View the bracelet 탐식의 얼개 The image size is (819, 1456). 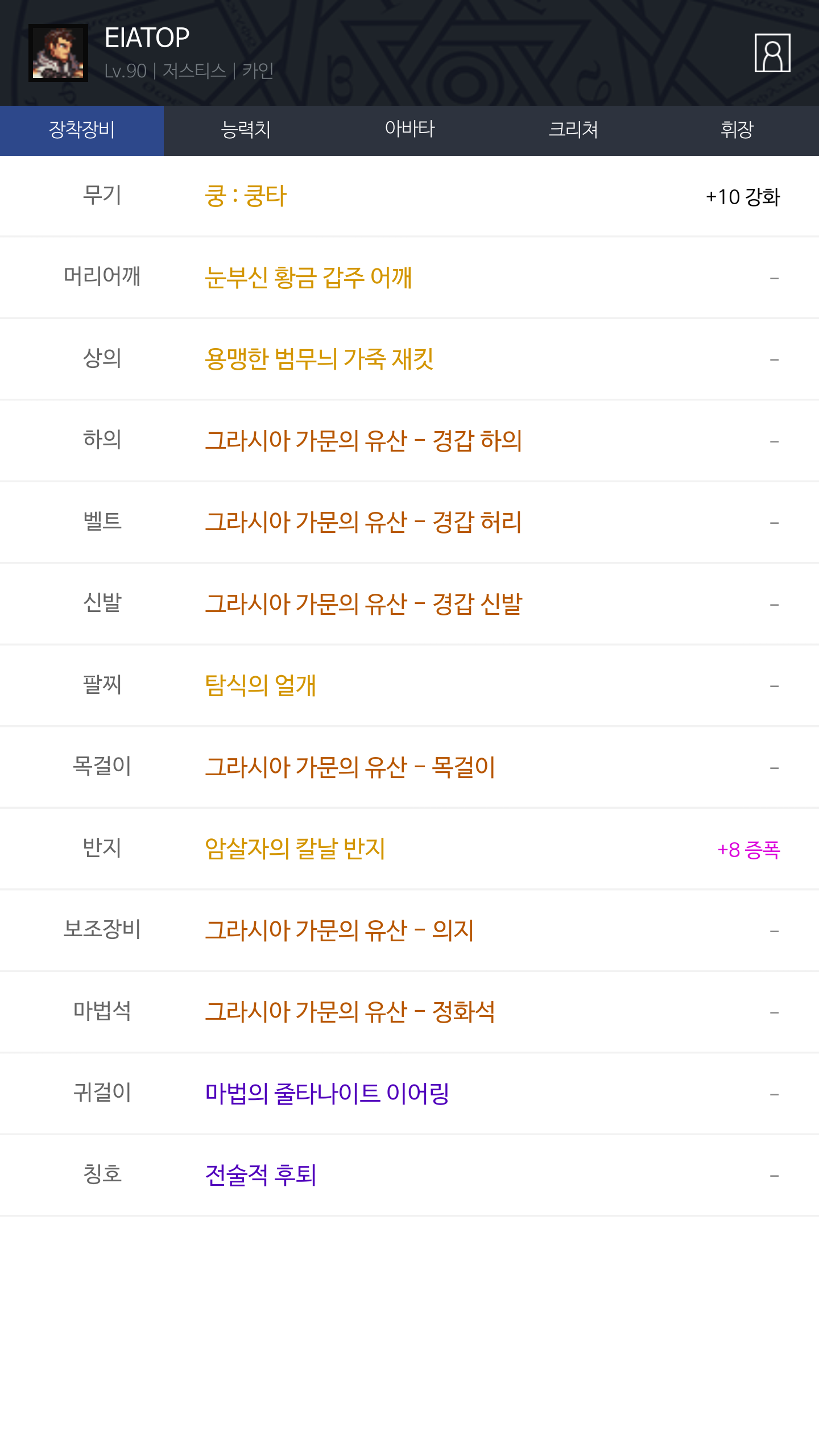tap(260, 685)
